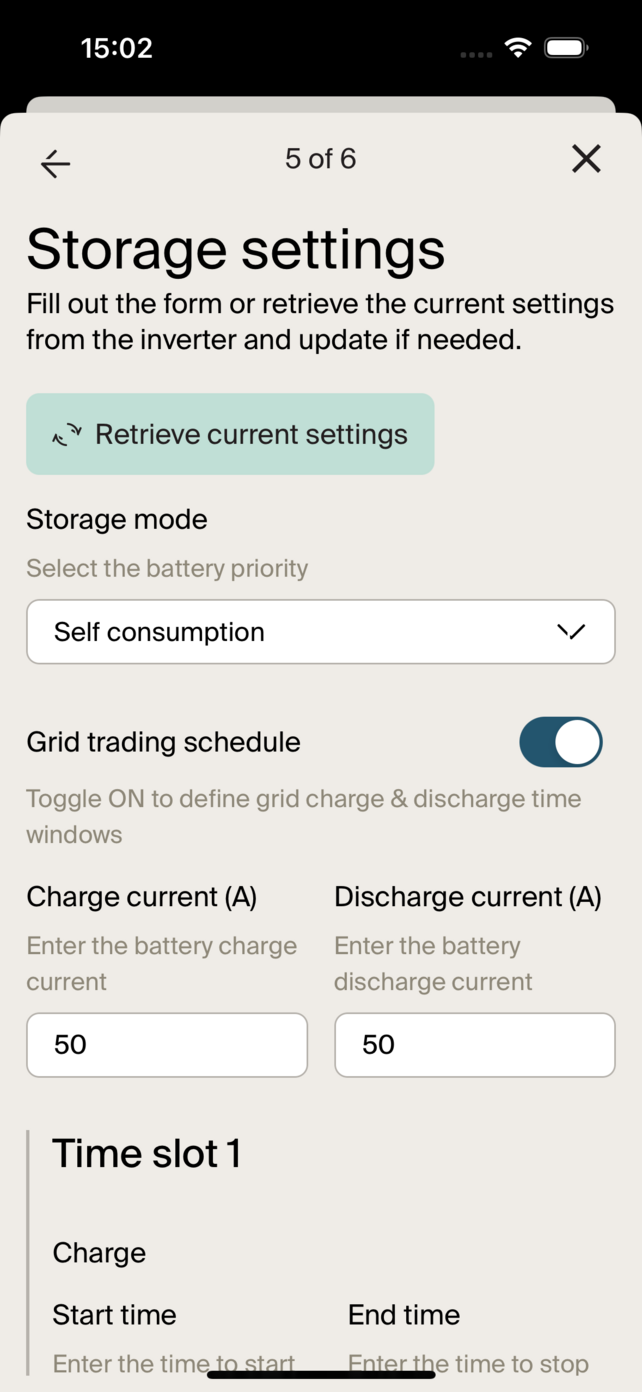Go back to the previous step

click(x=56, y=163)
